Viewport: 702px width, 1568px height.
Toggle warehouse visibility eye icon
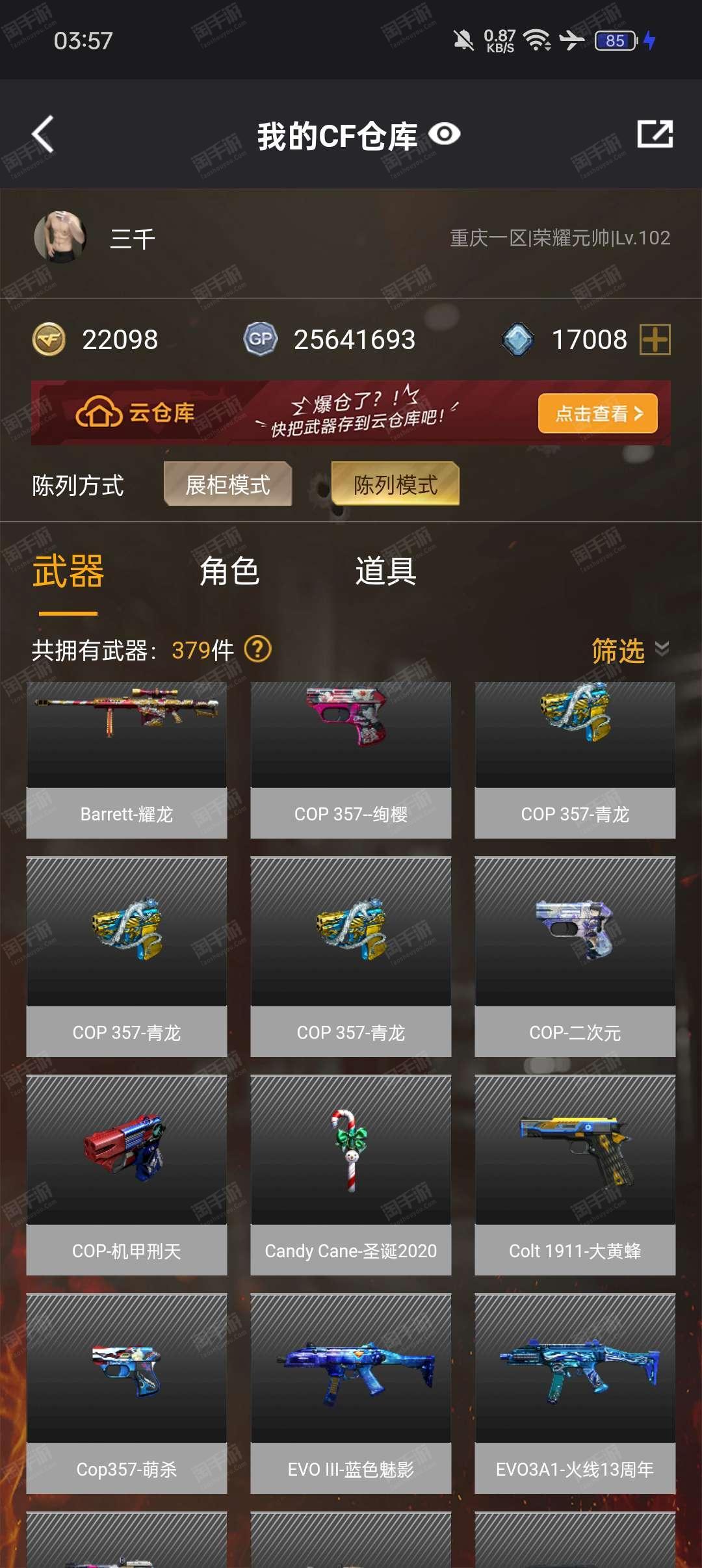[445, 135]
